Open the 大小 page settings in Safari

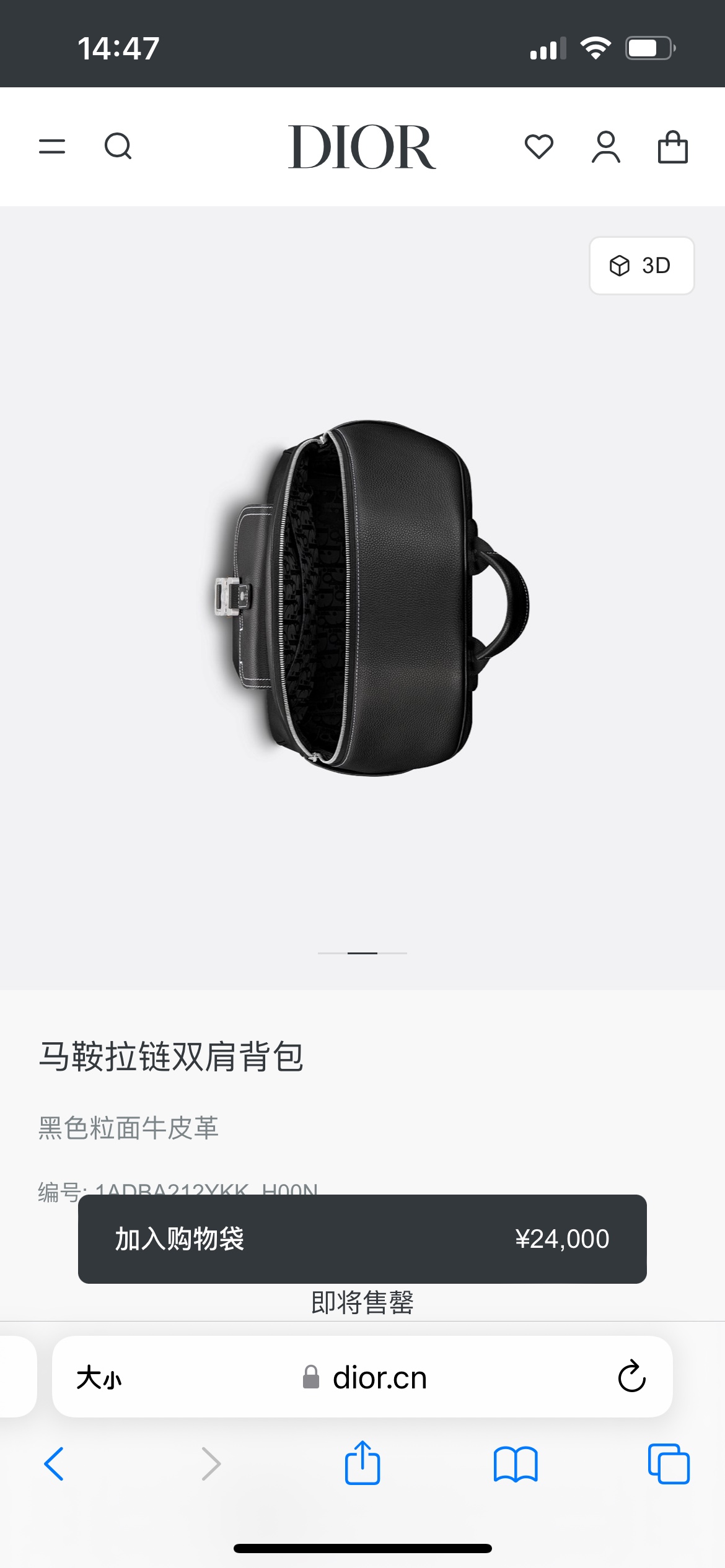tap(99, 1379)
